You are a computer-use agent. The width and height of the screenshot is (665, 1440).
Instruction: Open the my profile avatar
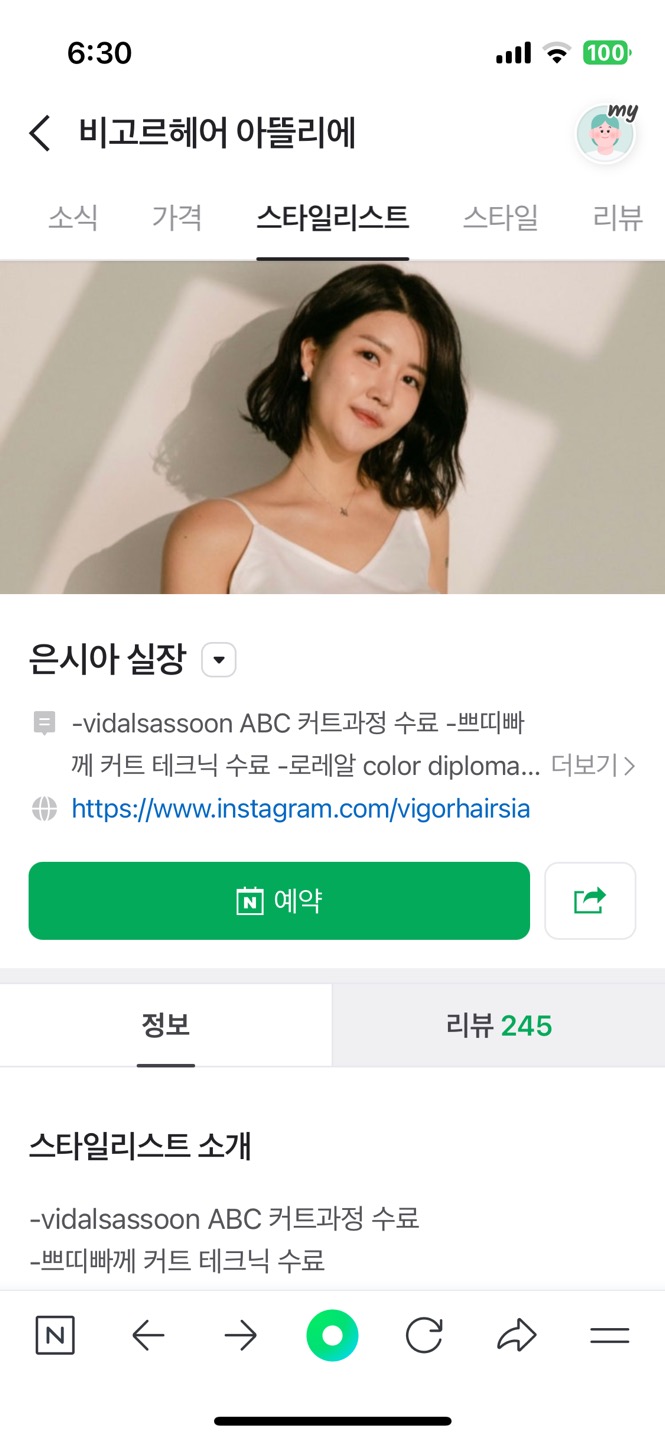(x=606, y=134)
